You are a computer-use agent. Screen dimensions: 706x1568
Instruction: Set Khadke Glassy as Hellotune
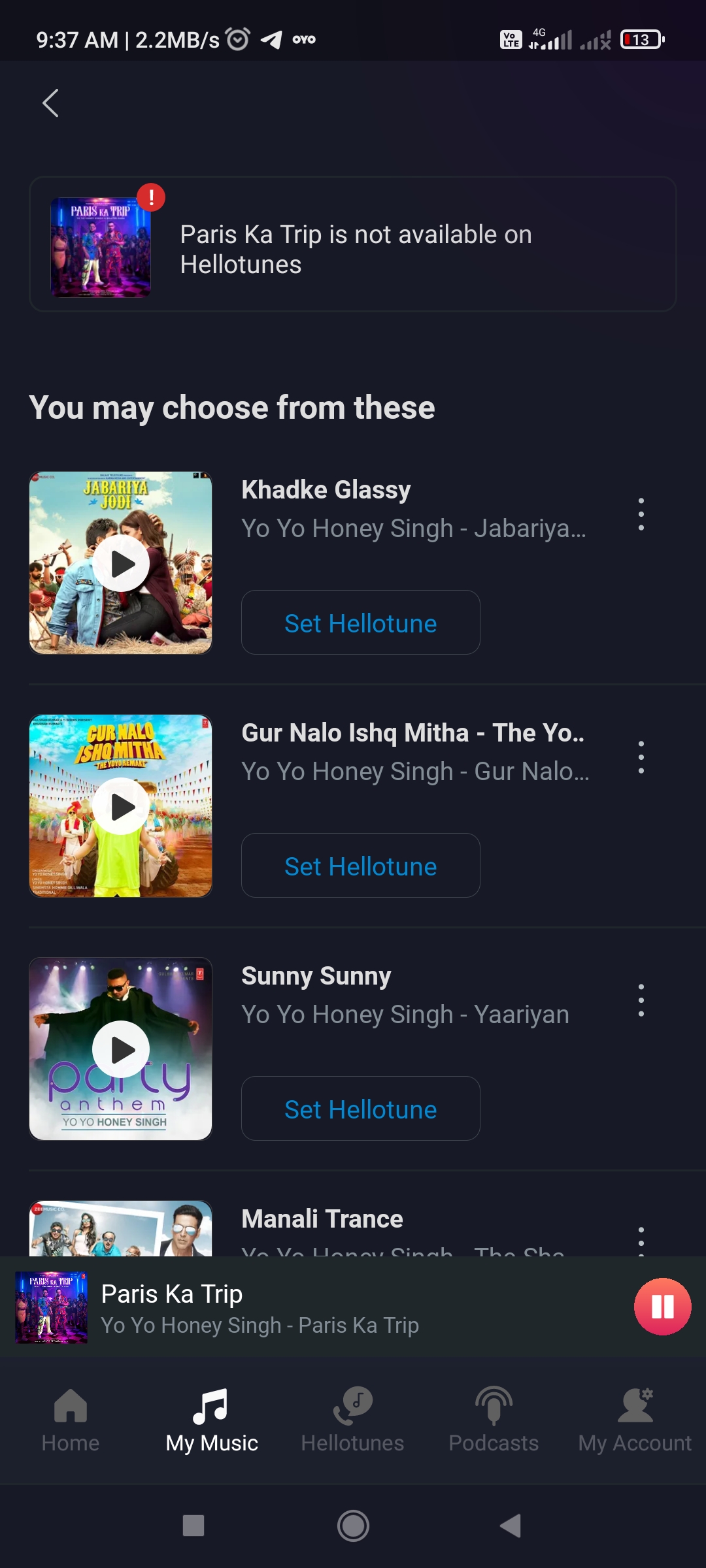(360, 623)
